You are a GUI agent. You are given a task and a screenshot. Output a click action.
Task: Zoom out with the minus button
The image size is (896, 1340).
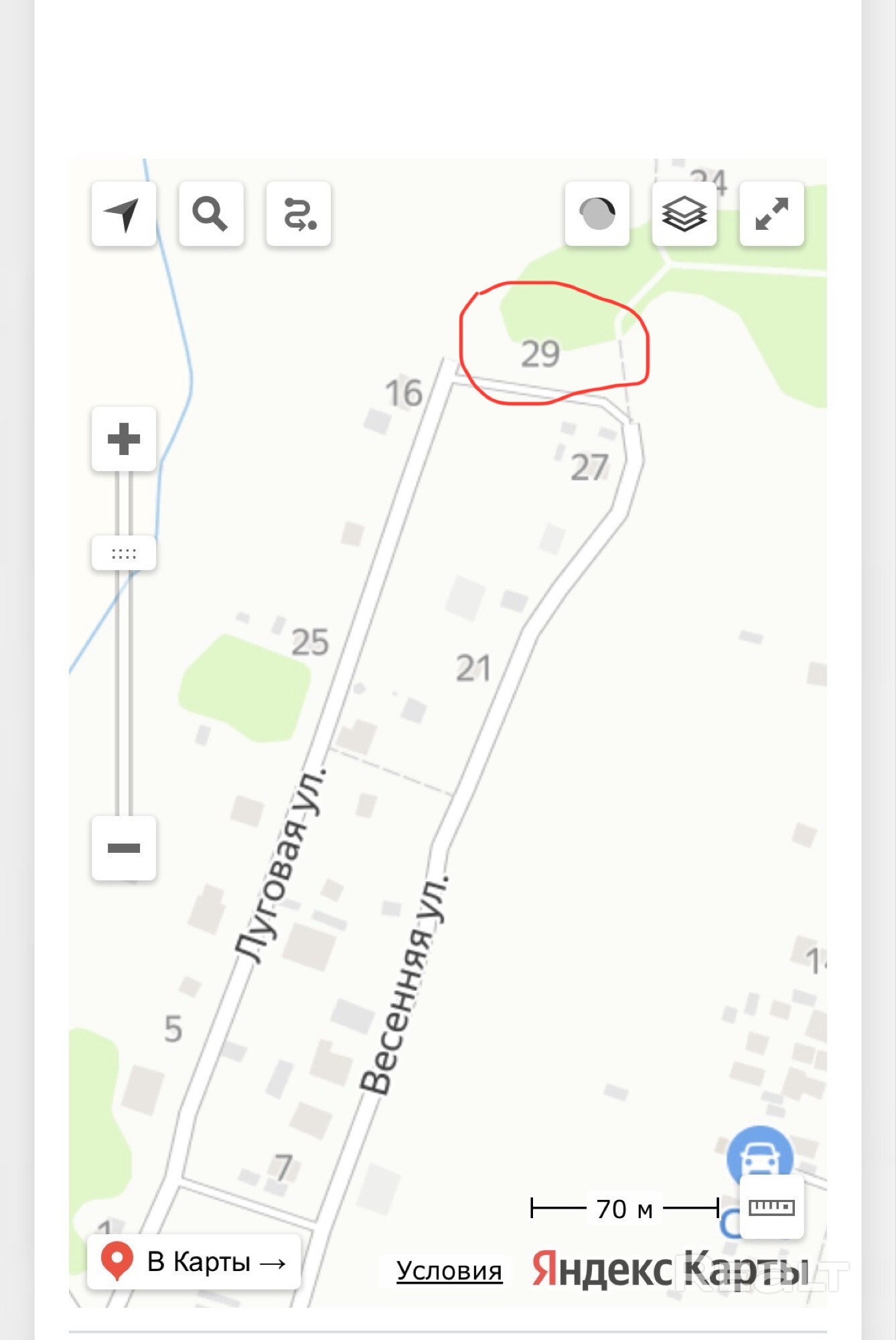(x=124, y=848)
